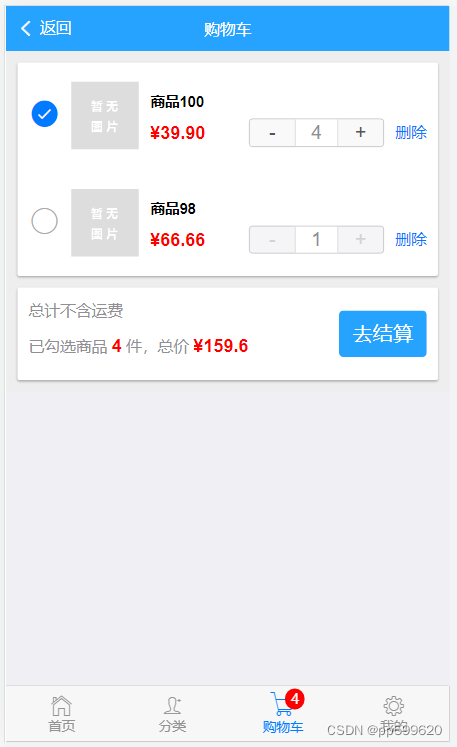The image size is (457, 747).
Task: Switch to the 分类 tab
Action: click(173, 714)
